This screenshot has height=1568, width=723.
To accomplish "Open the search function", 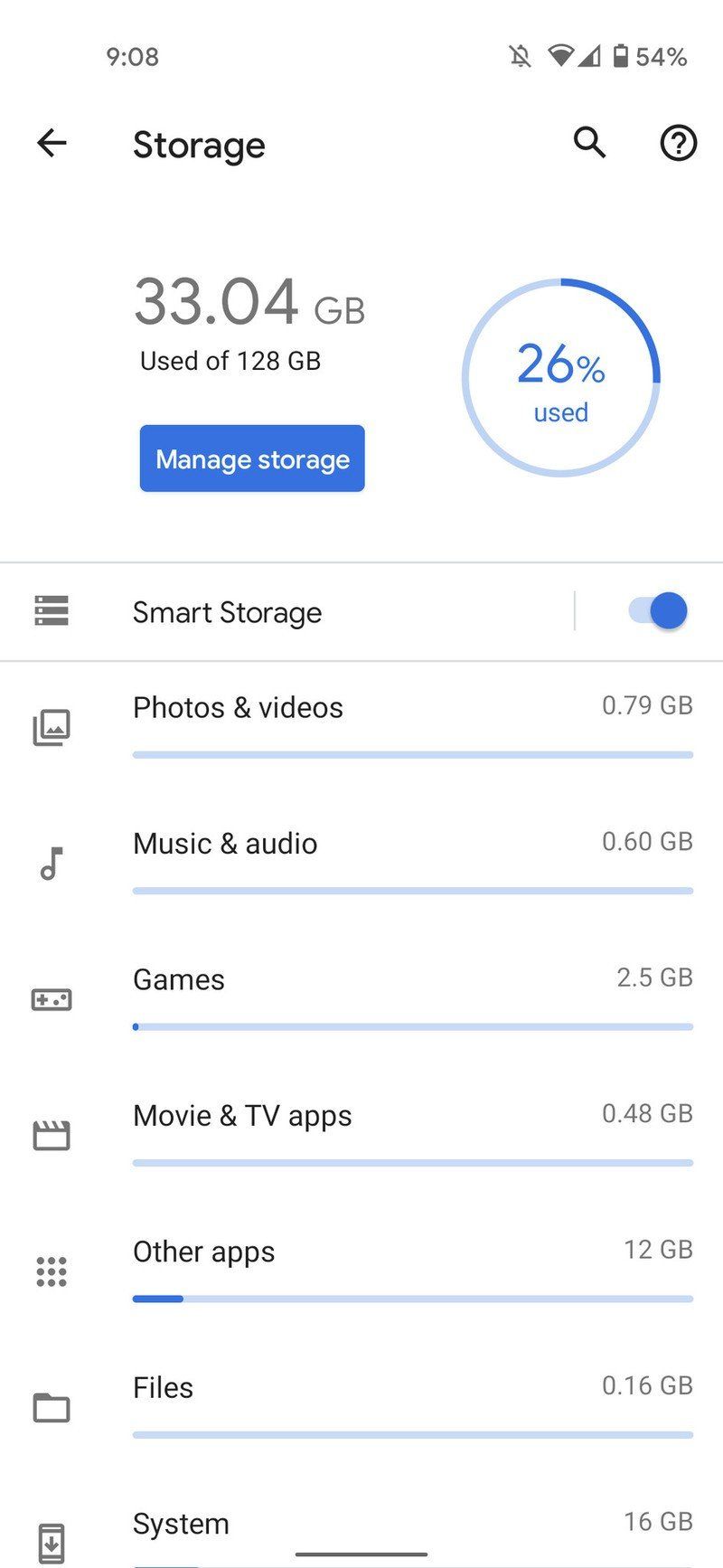I will click(588, 143).
